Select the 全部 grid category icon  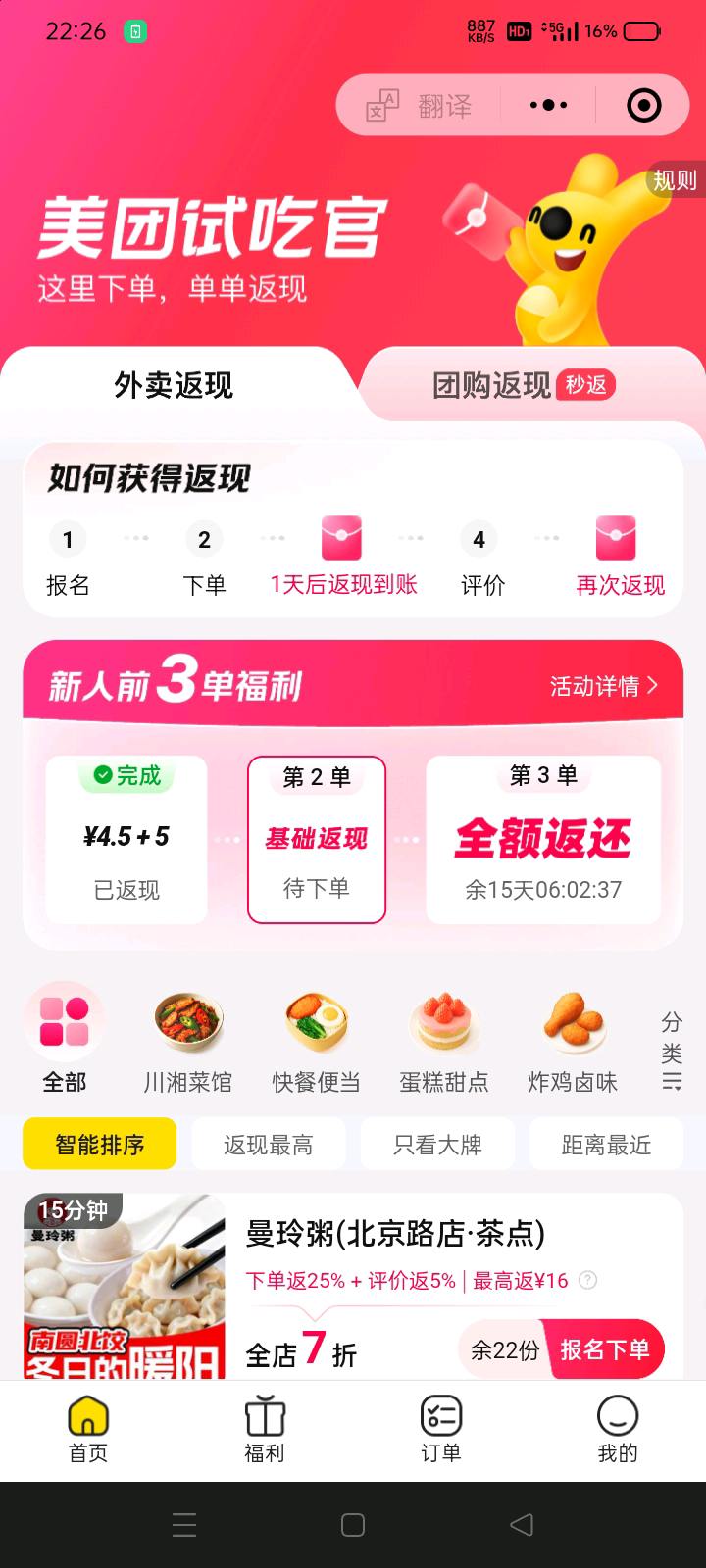tap(65, 1020)
